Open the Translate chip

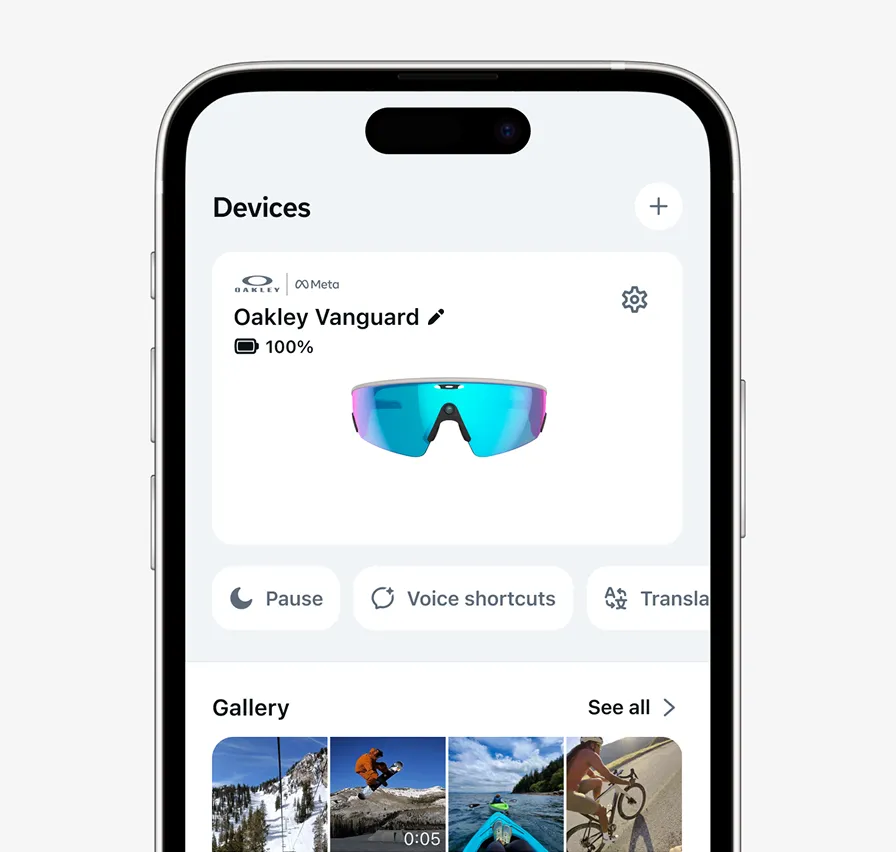coord(650,598)
